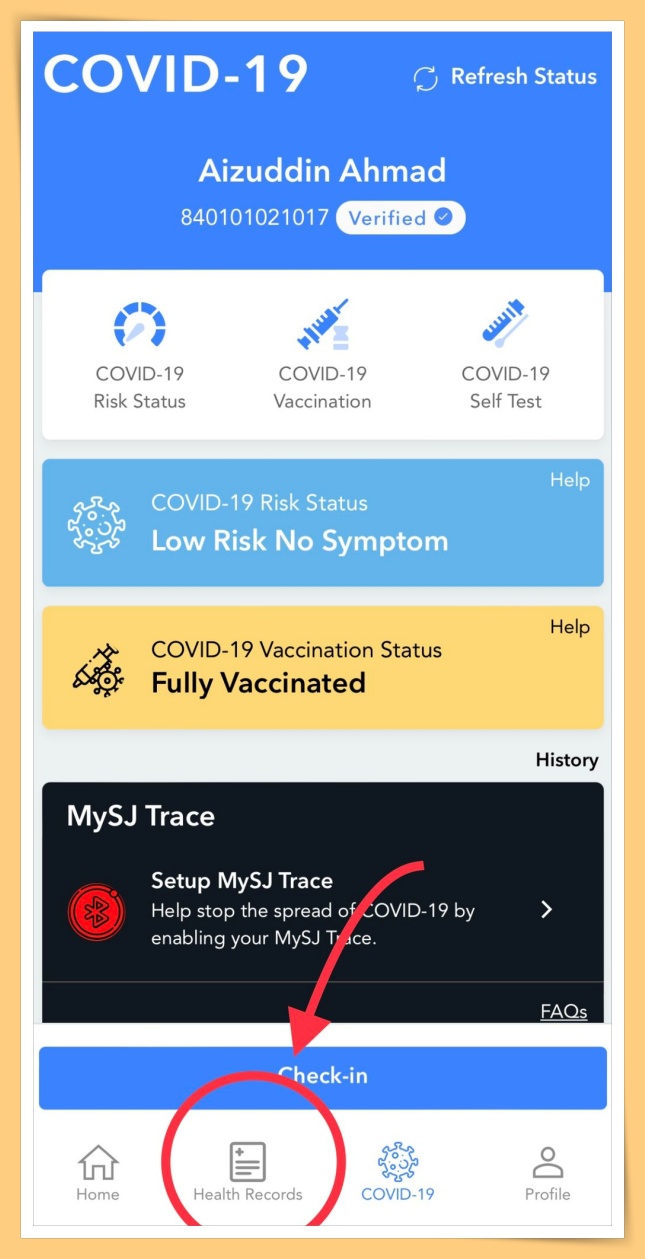View History above MySJ Trace
Screen dimensions: 645x1259
[566, 760]
